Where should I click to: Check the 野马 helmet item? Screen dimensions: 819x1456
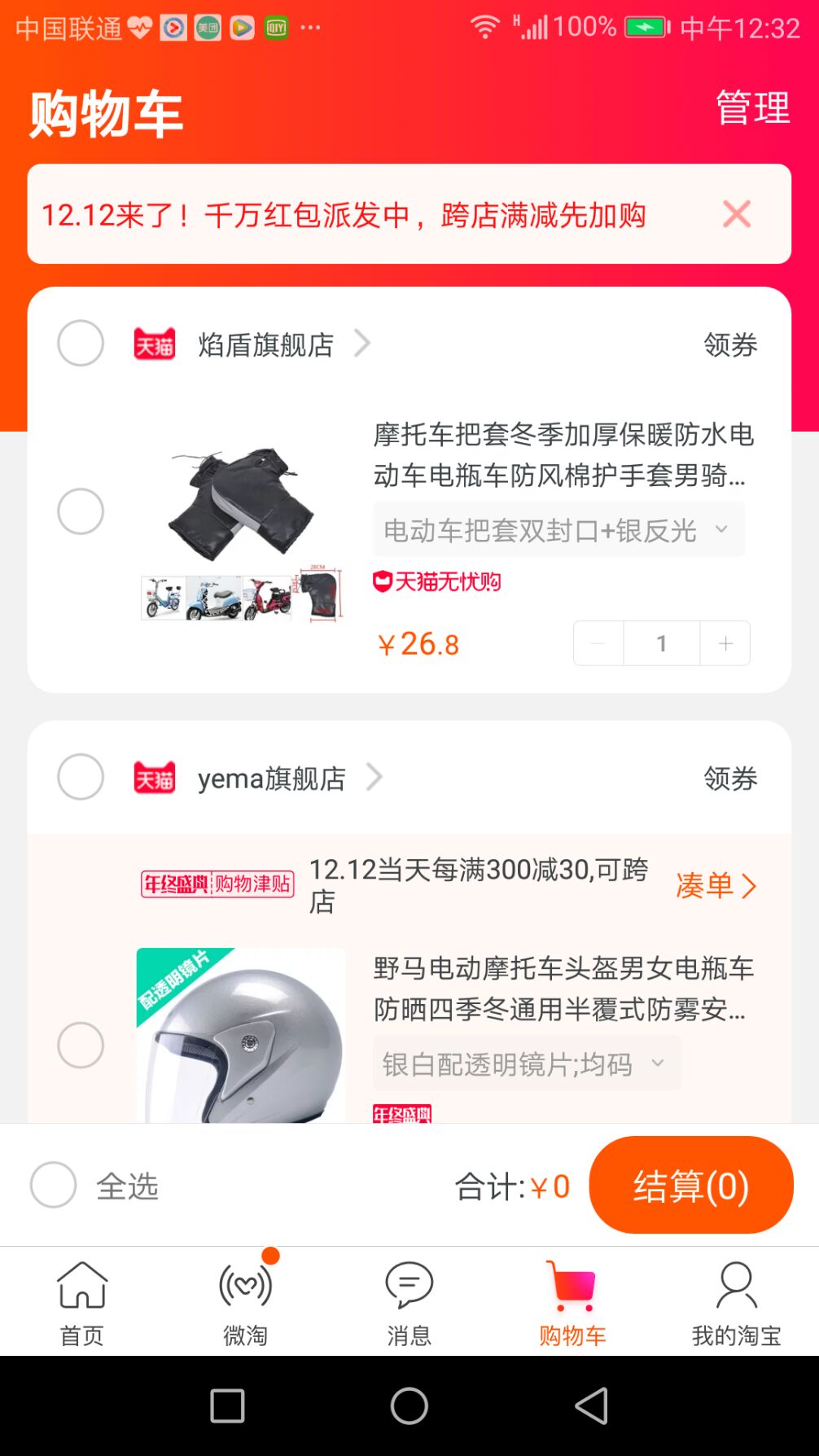tap(81, 1045)
